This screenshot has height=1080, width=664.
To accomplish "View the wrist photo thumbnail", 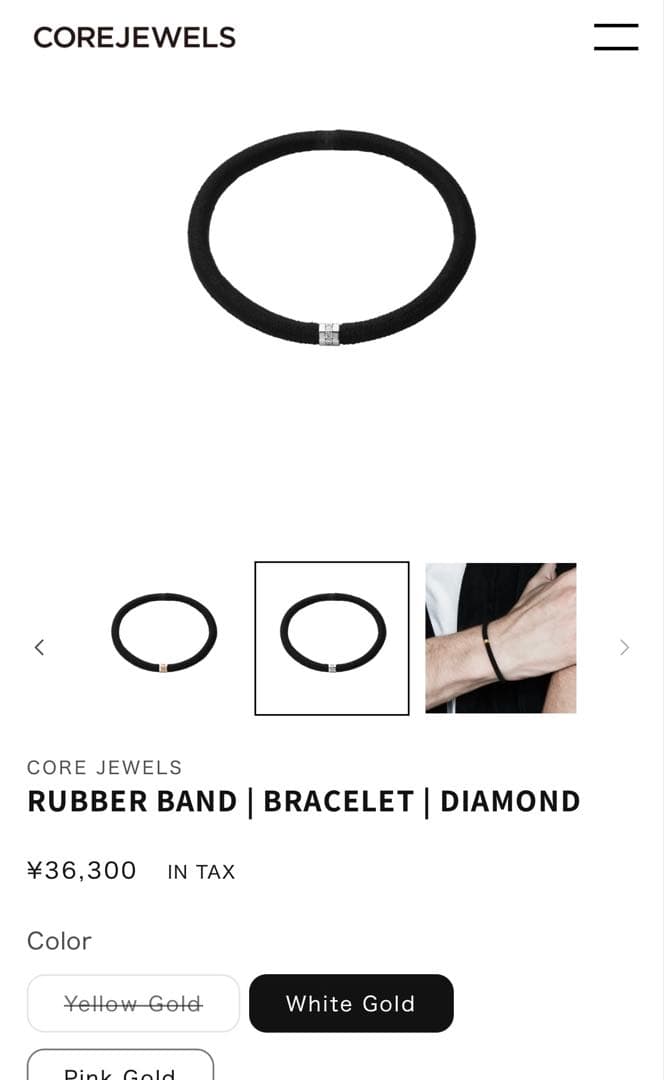I will [x=500, y=637].
